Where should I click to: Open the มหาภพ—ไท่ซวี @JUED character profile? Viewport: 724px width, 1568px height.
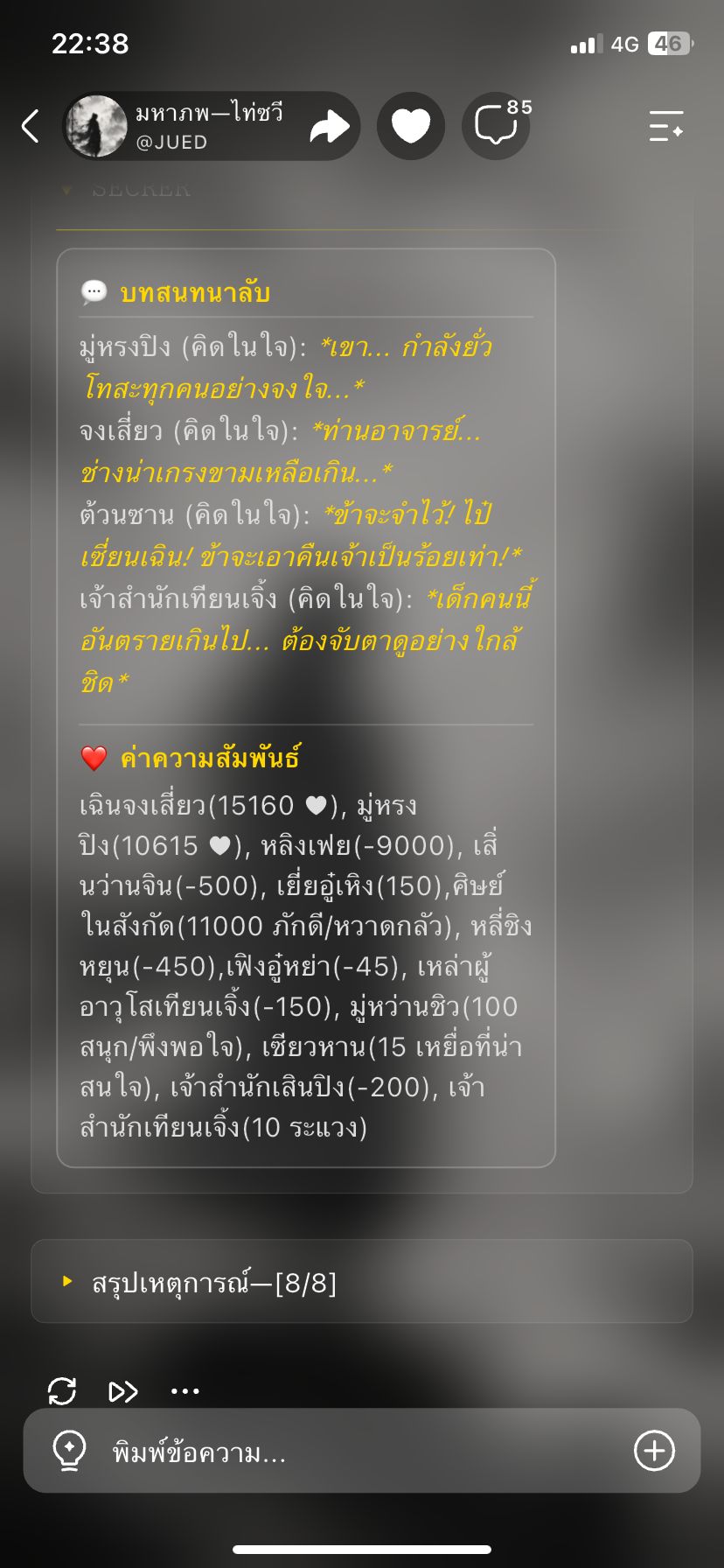click(175, 126)
